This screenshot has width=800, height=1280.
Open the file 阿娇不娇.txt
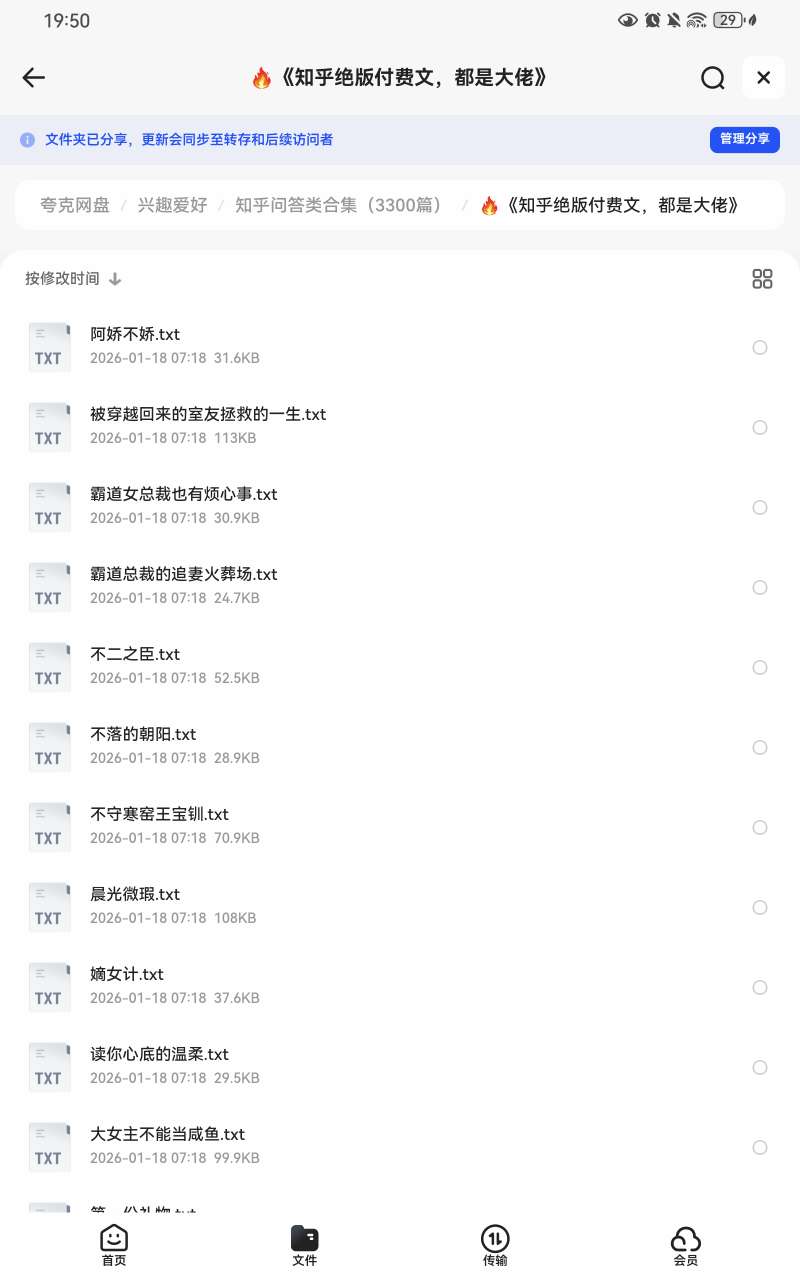(x=135, y=335)
